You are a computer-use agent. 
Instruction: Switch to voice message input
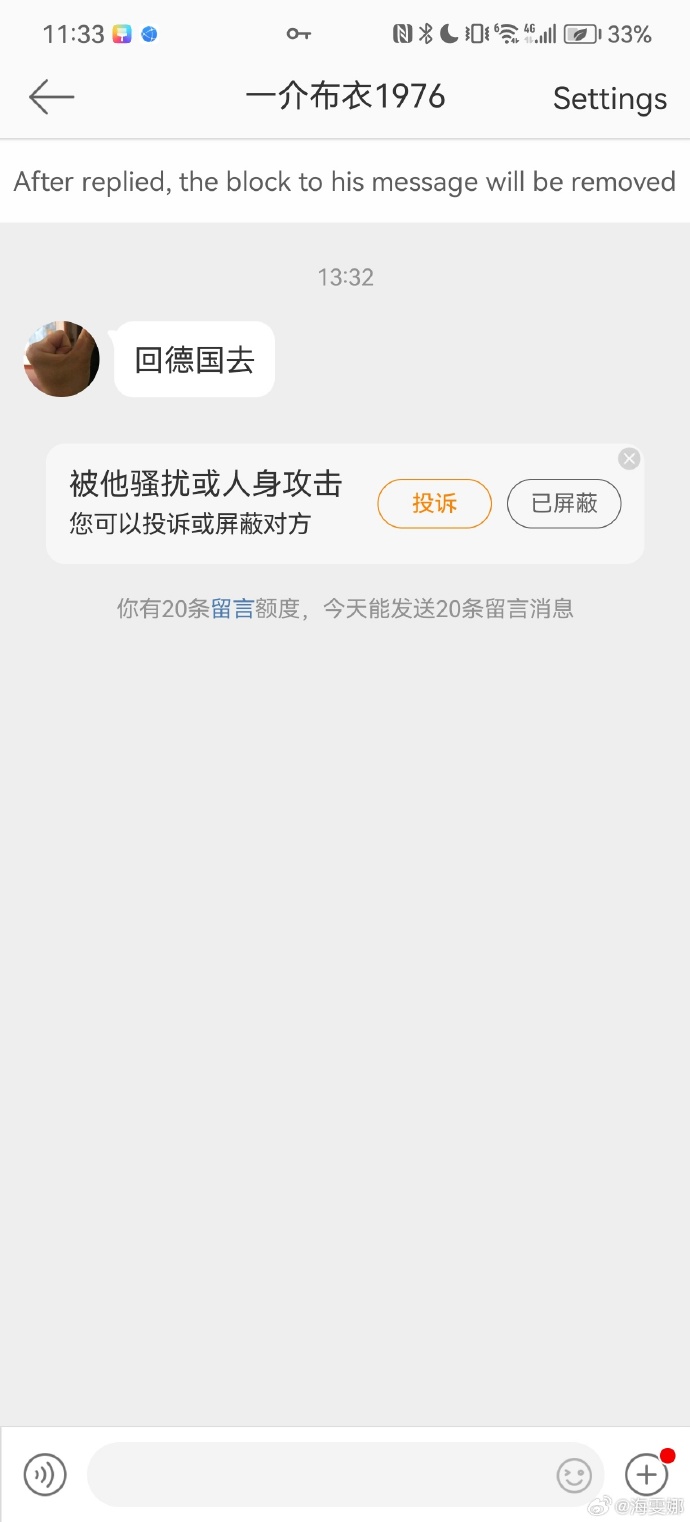(x=45, y=1474)
